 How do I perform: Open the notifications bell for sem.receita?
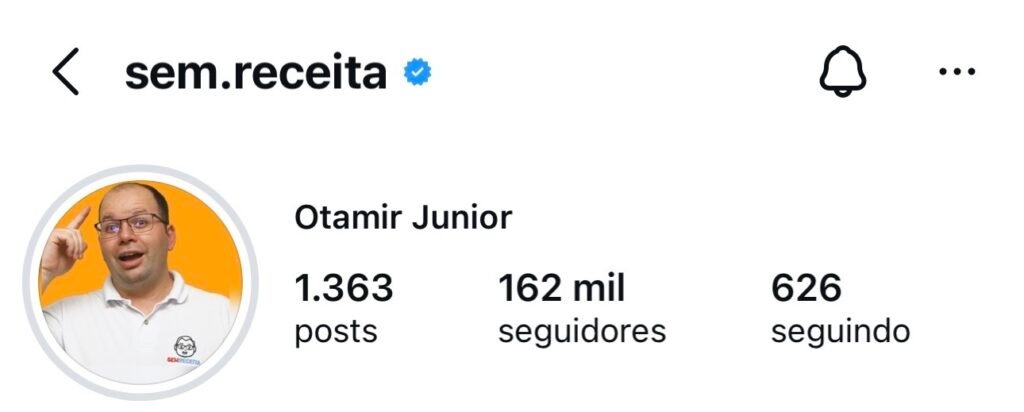pos(843,73)
